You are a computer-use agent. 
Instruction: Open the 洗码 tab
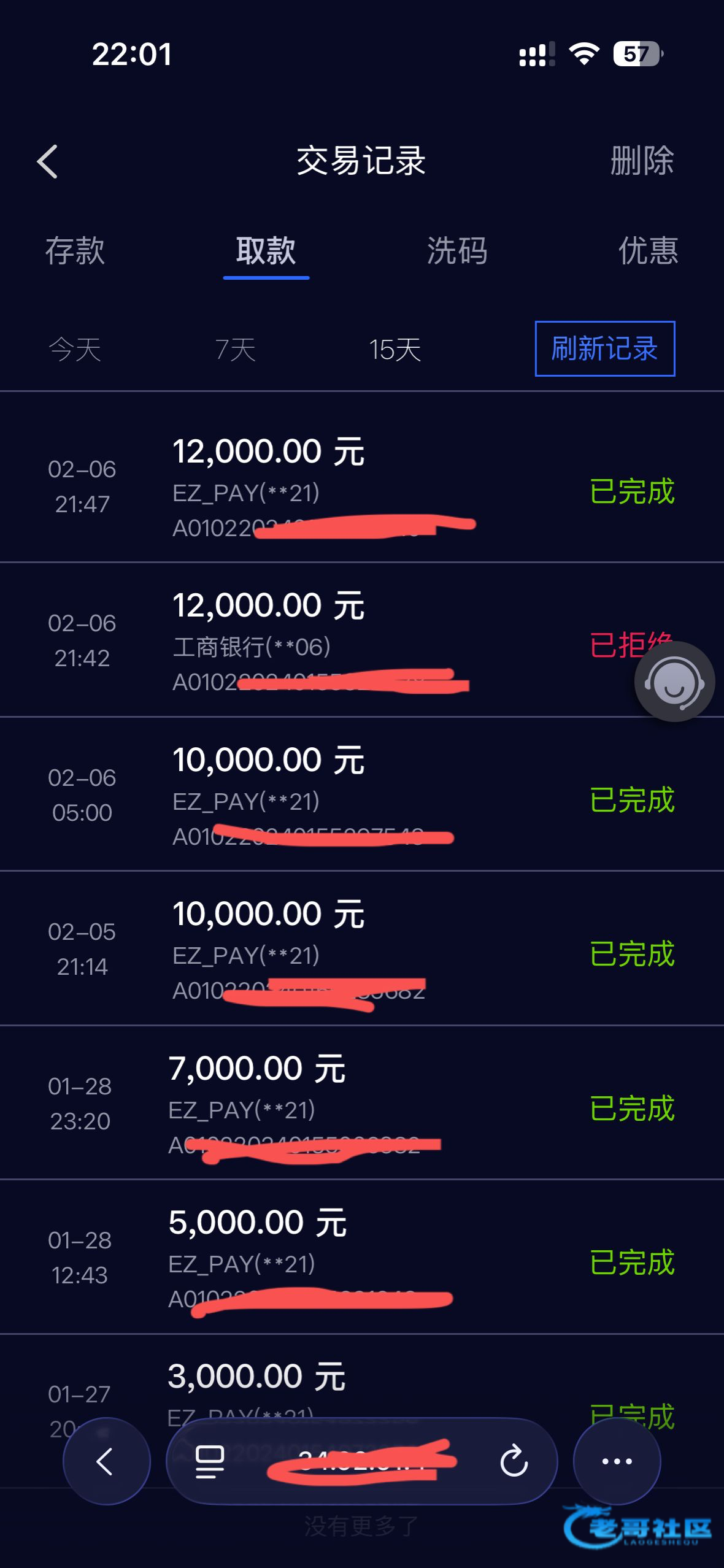pos(457,251)
